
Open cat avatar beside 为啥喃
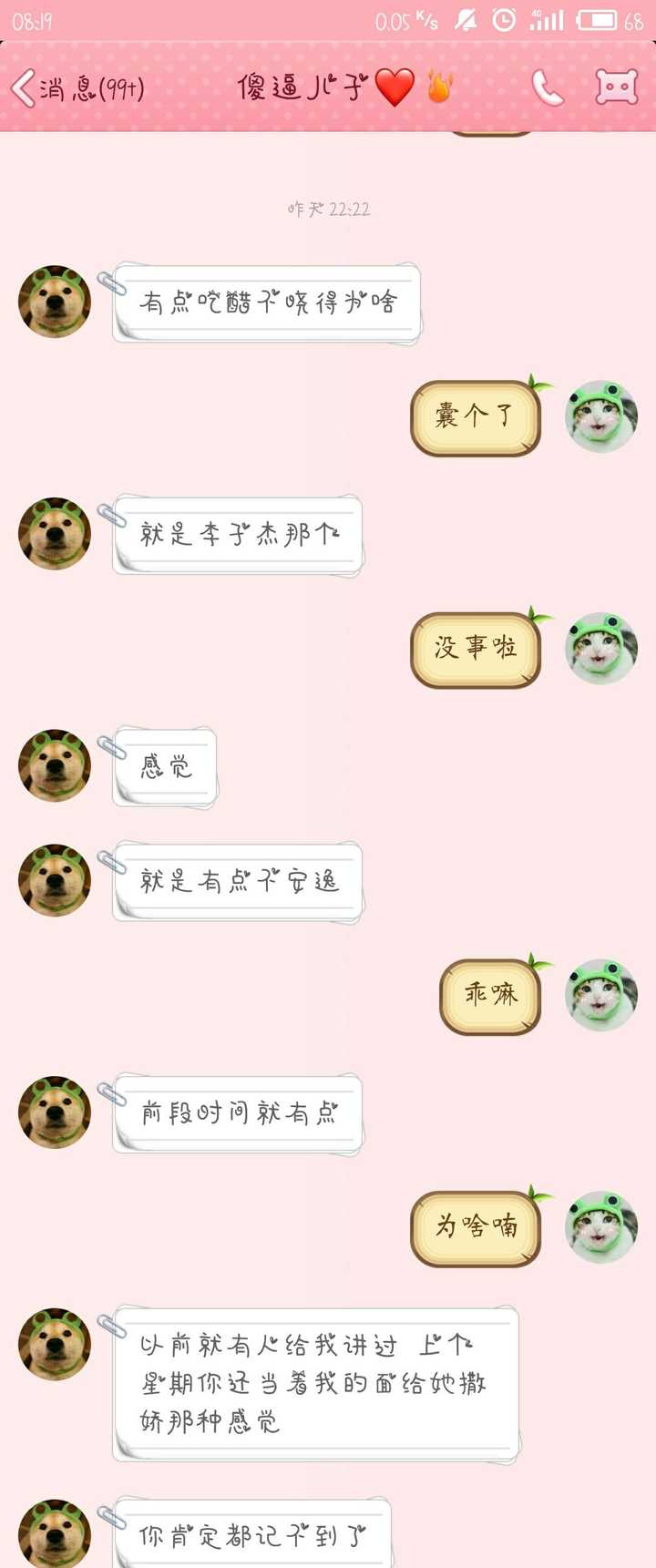(x=600, y=1226)
